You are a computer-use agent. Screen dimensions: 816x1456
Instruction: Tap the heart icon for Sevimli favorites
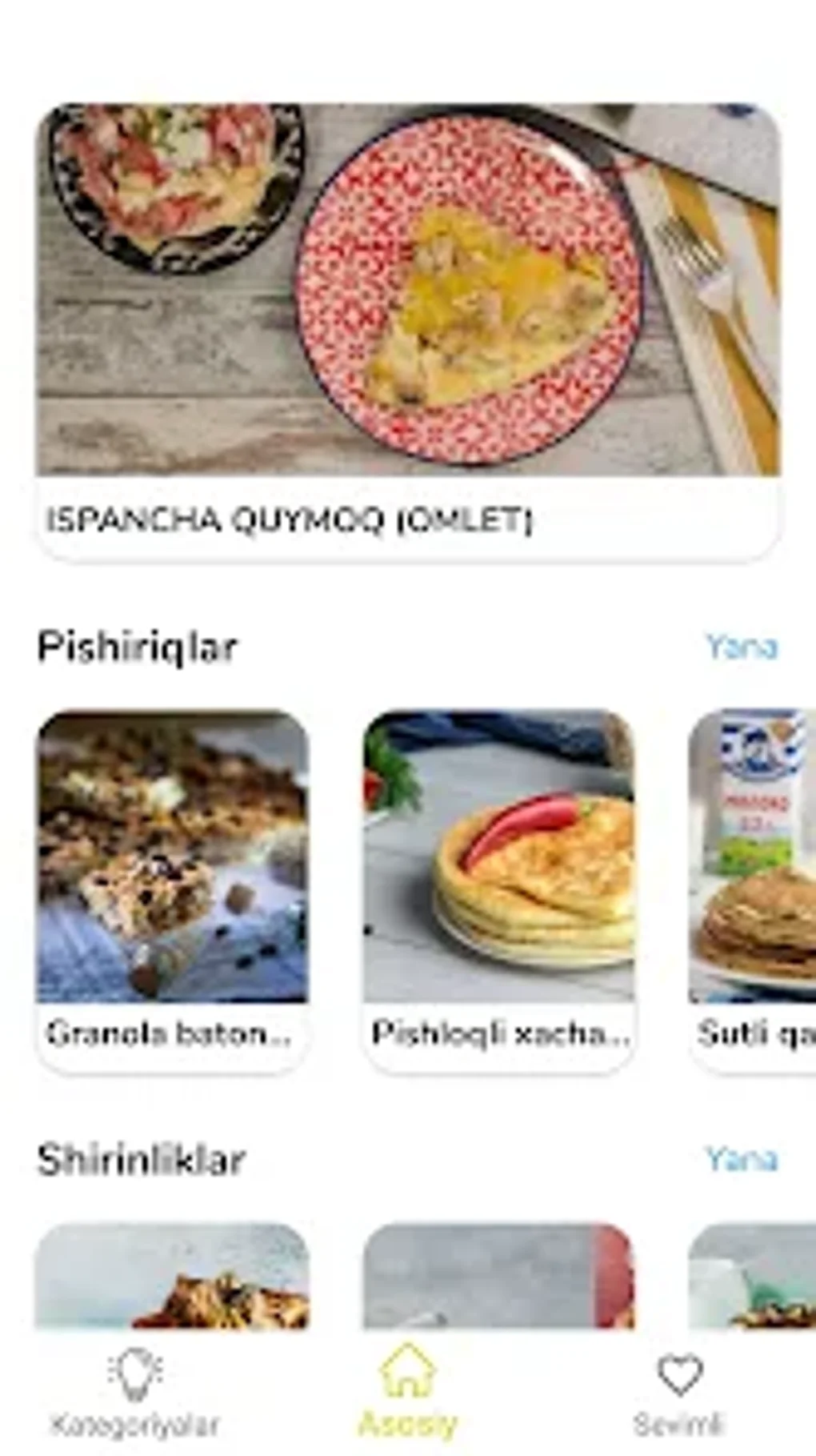pos(678,1374)
